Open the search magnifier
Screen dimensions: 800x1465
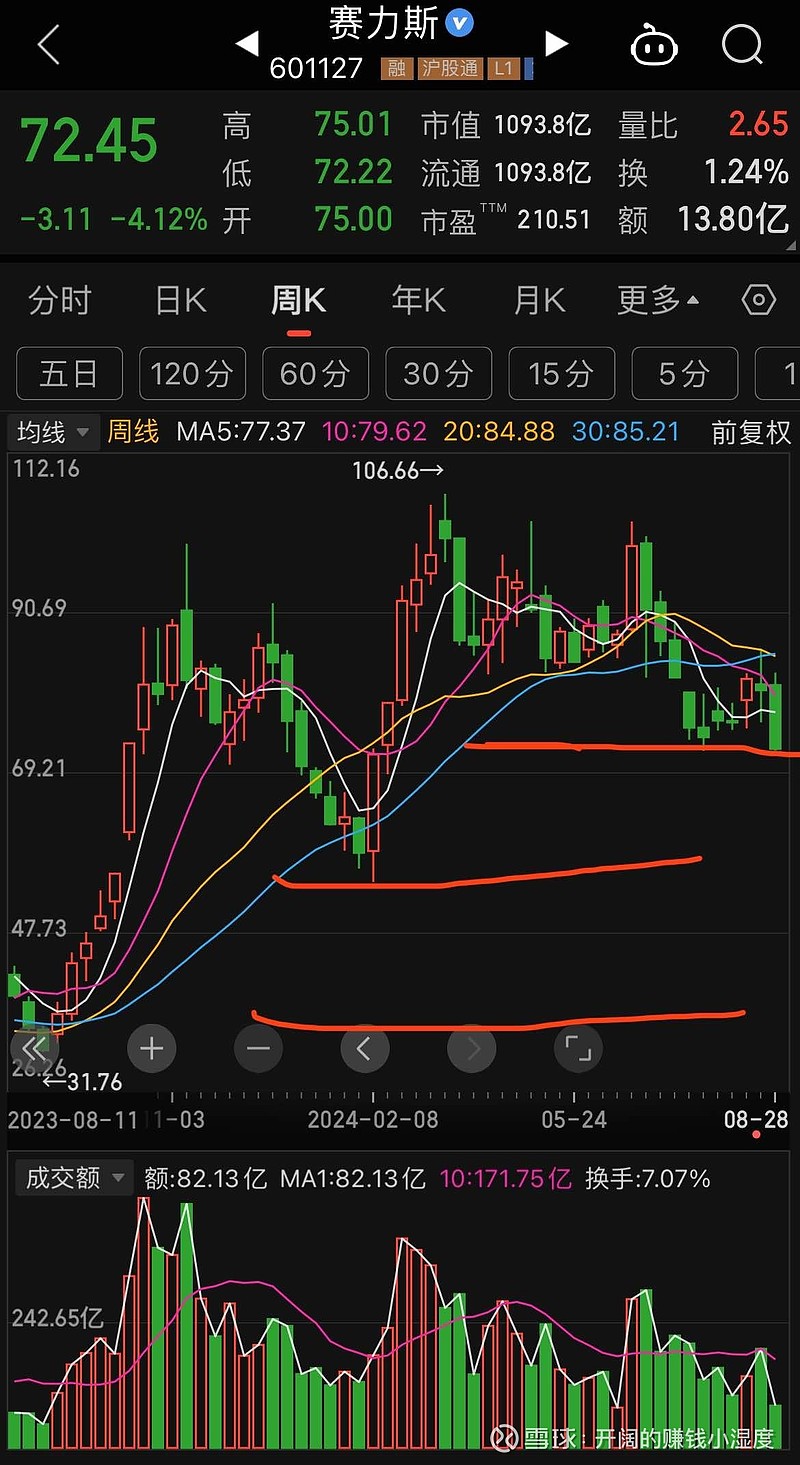tap(742, 45)
